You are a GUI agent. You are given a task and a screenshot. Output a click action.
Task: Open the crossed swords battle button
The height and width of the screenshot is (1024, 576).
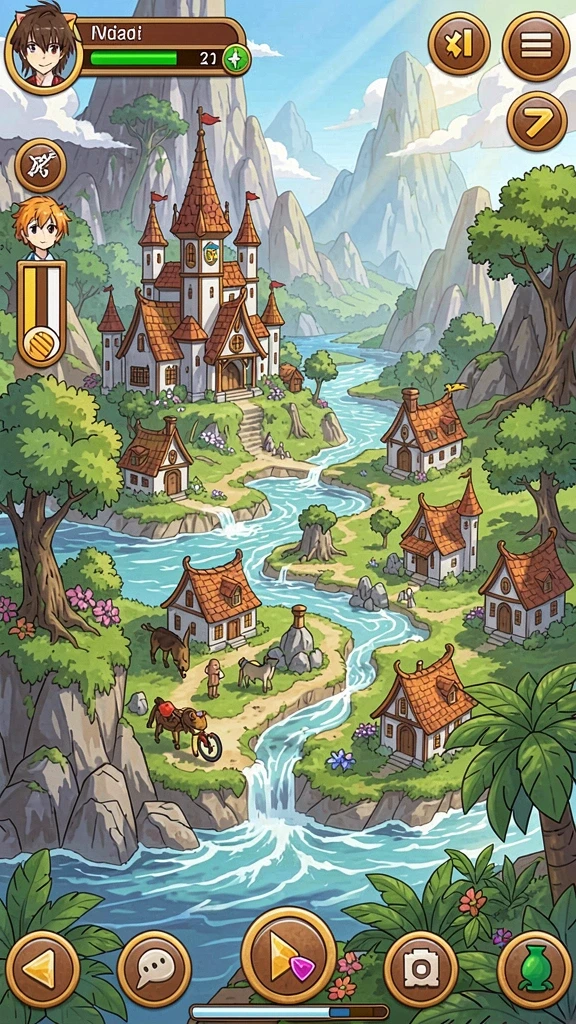40,166
